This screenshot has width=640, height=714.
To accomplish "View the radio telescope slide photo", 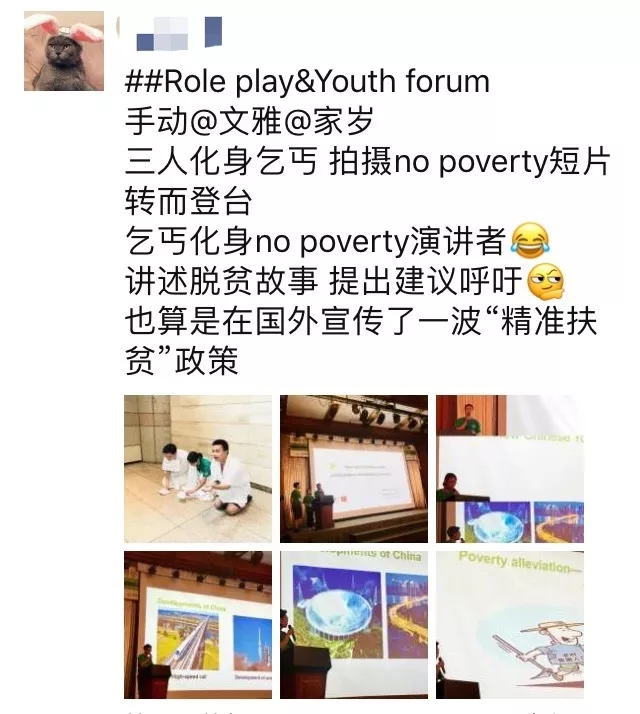I will [x=354, y=623].
